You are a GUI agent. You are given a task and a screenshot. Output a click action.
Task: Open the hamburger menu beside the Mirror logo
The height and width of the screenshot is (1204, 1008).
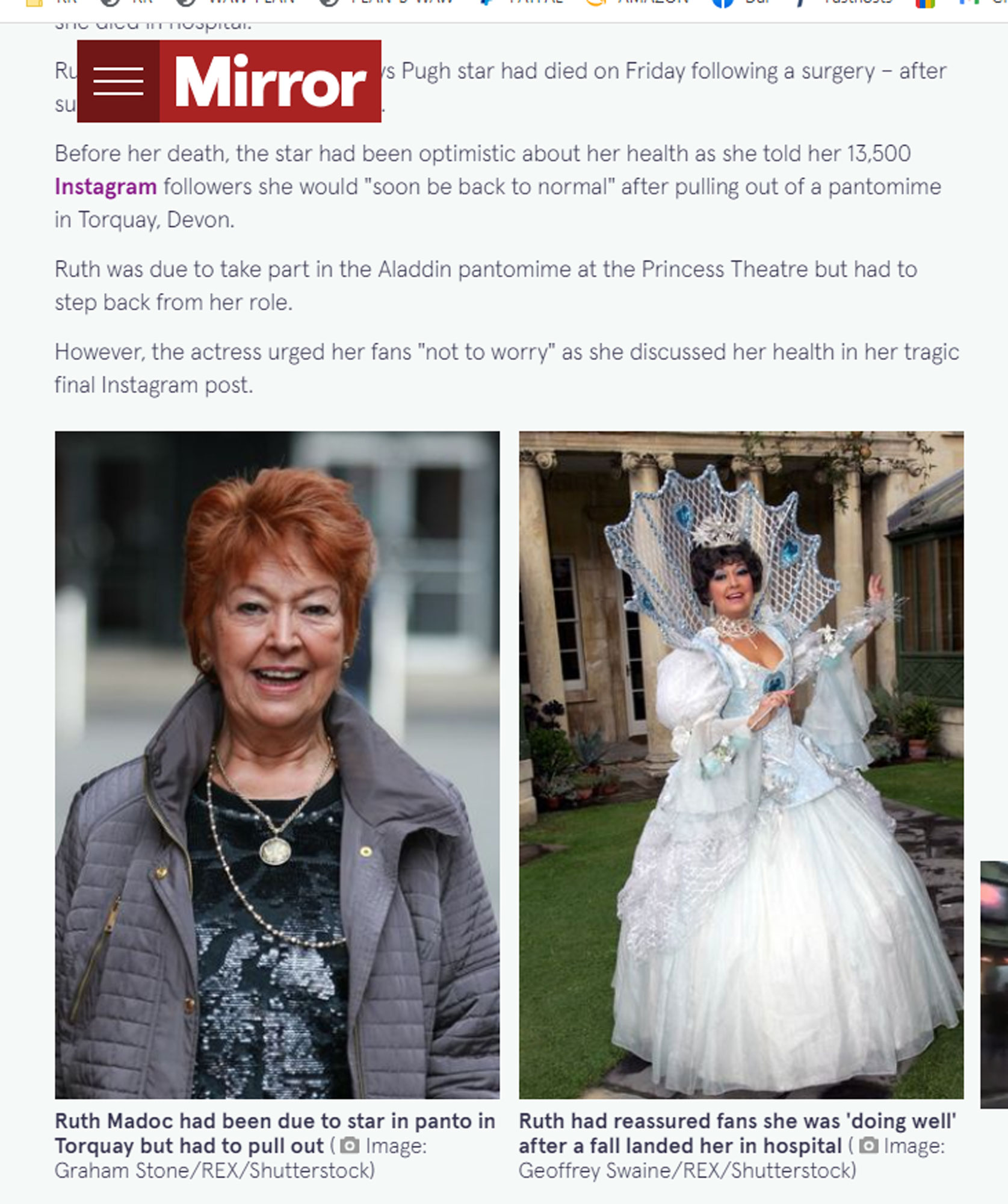(119, 81)
